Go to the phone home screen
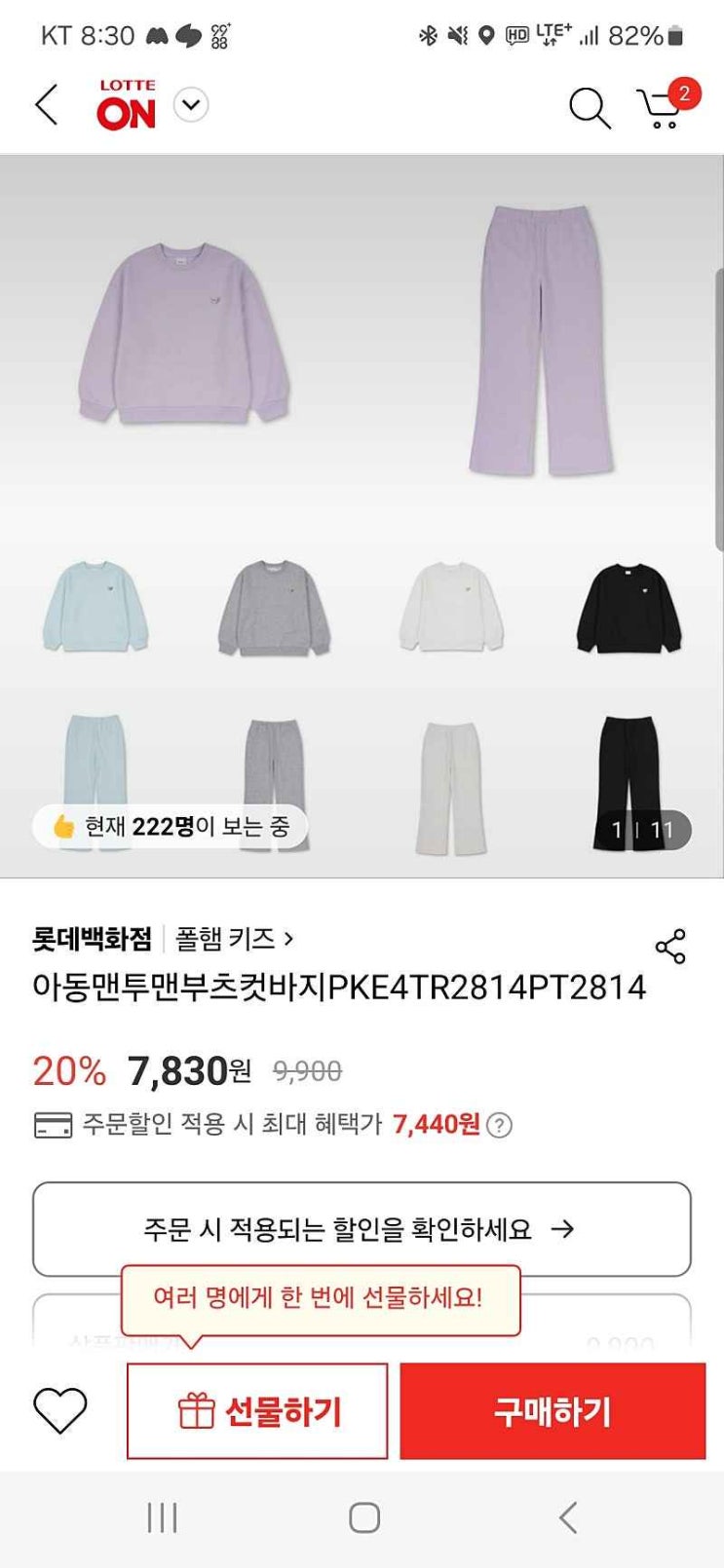This screenshot has width=724, height=1568. click(363, 1517)
